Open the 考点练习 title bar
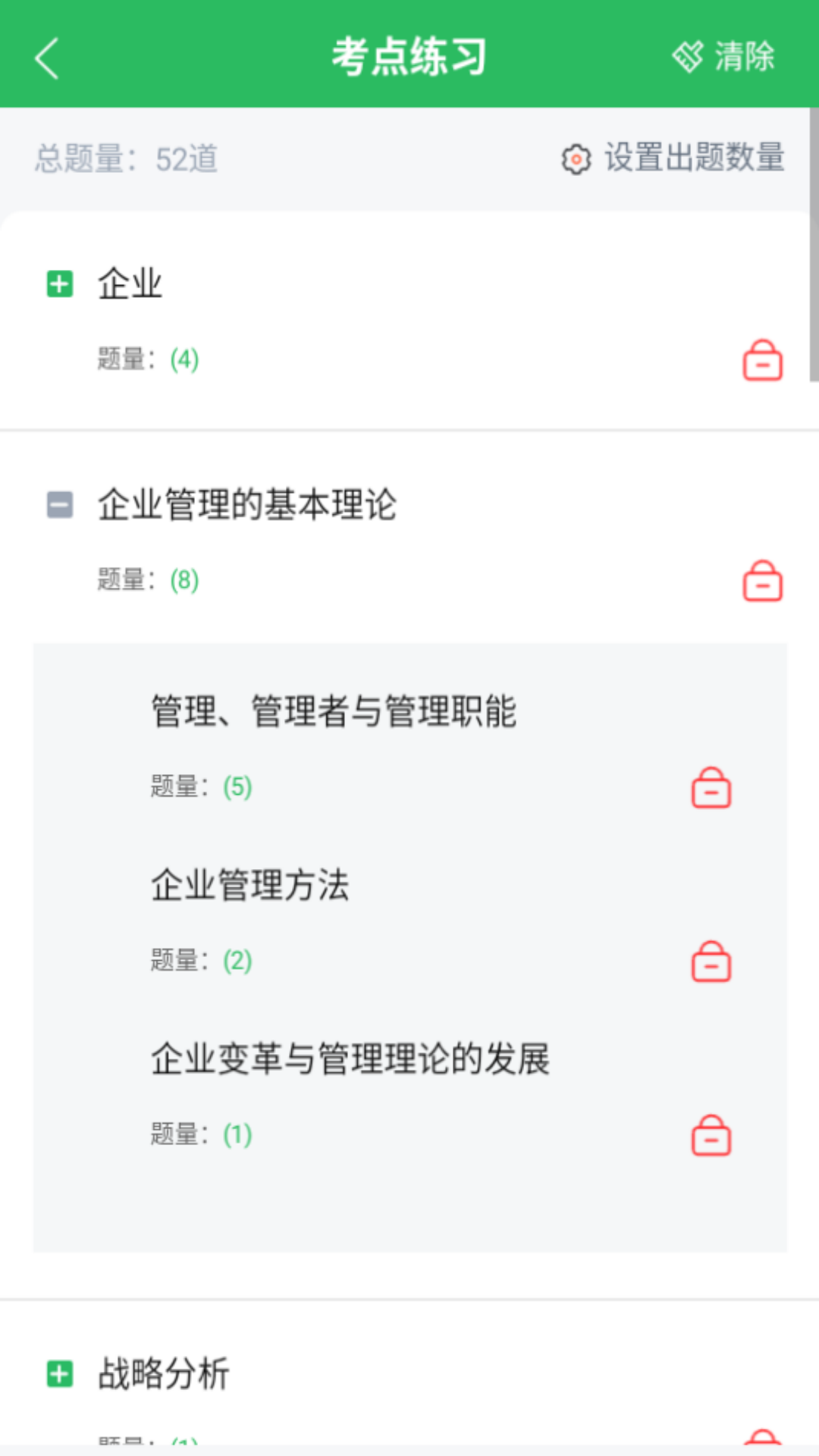The height and width of the screenshot is (1456, 819). 409,58
